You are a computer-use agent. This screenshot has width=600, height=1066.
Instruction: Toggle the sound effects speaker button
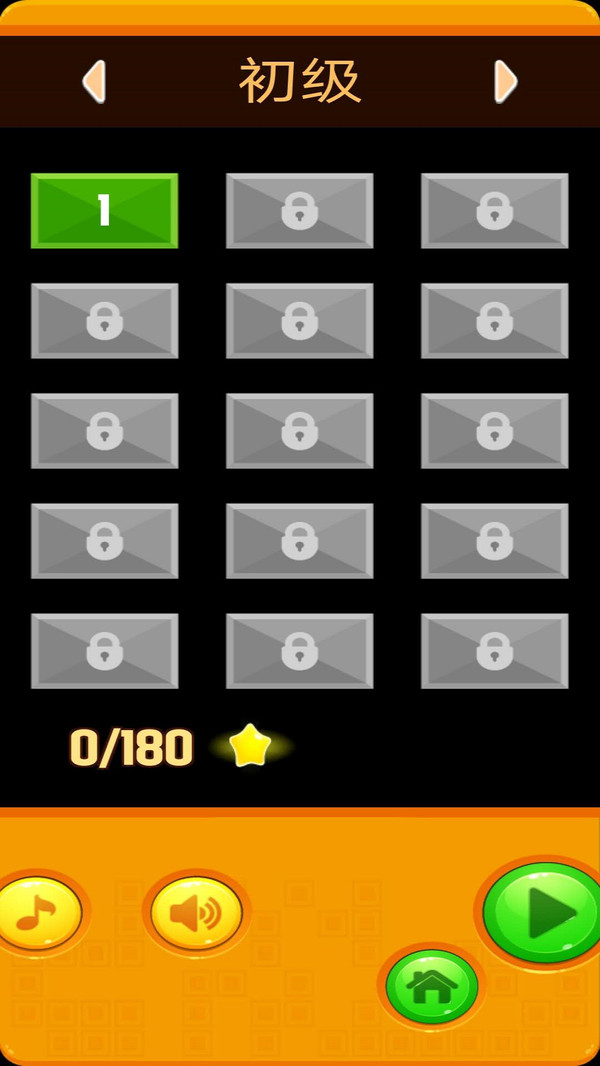(196, 912)
